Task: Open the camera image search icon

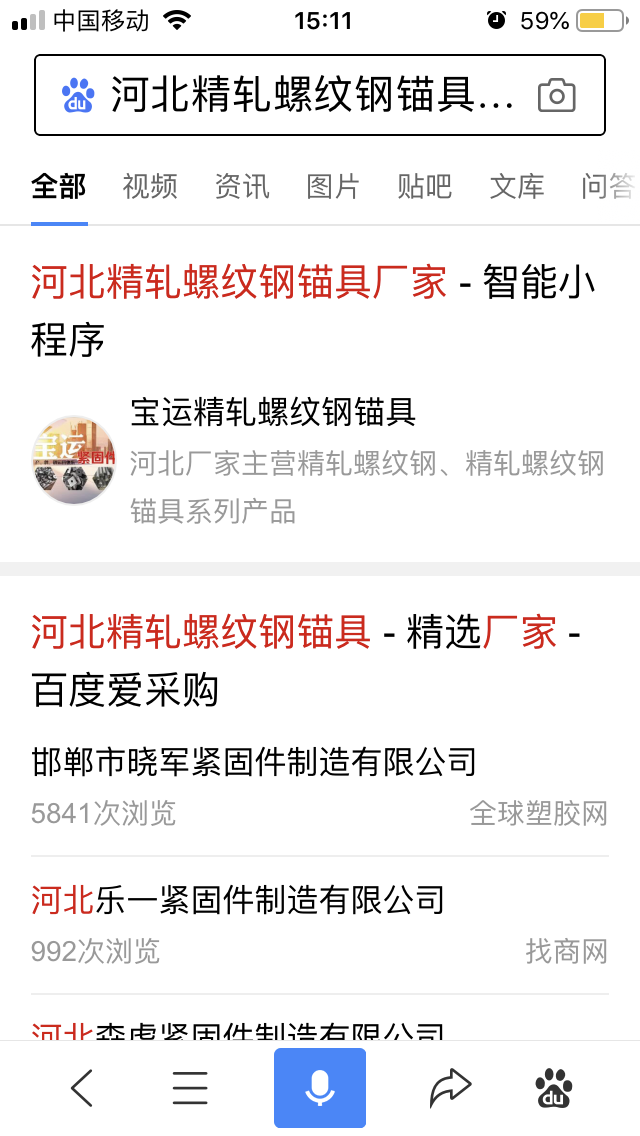Action: 557,95
